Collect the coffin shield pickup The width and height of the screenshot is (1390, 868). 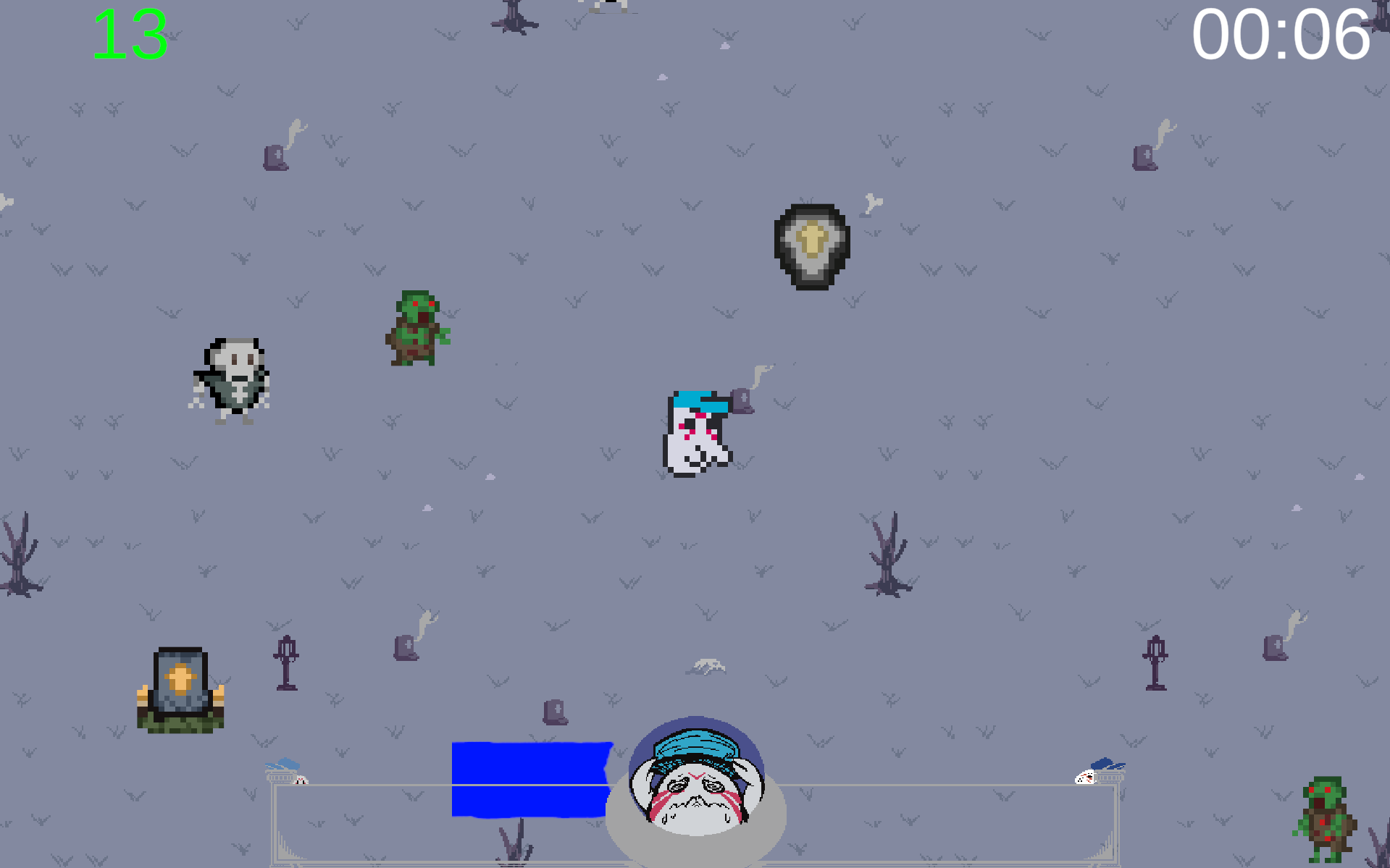click(x=812, y=246)
